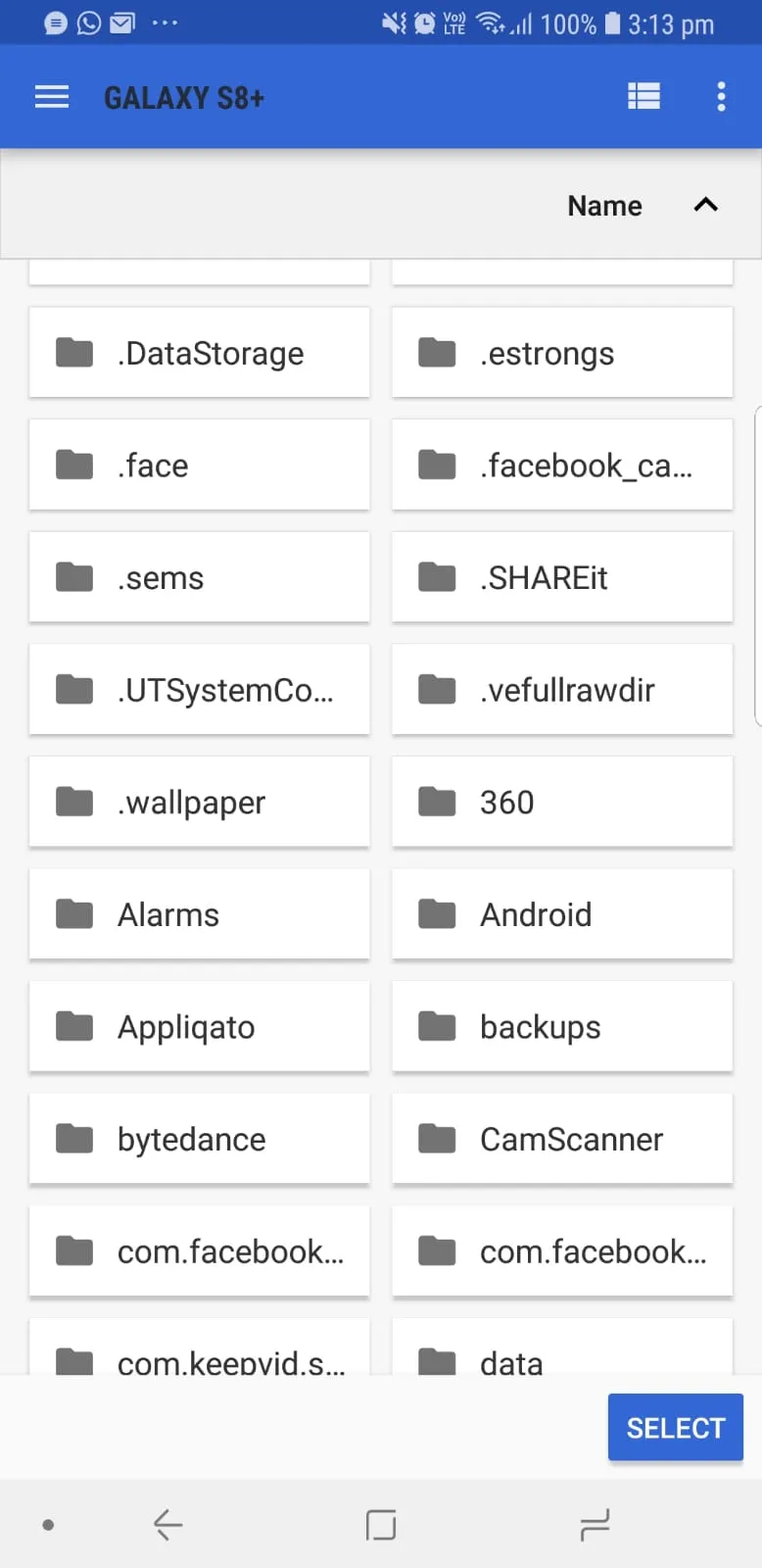Image resolution: width=762 pixels, height=1568 pixels.
Task: Switch to list view layout
Action: (643, 96)
